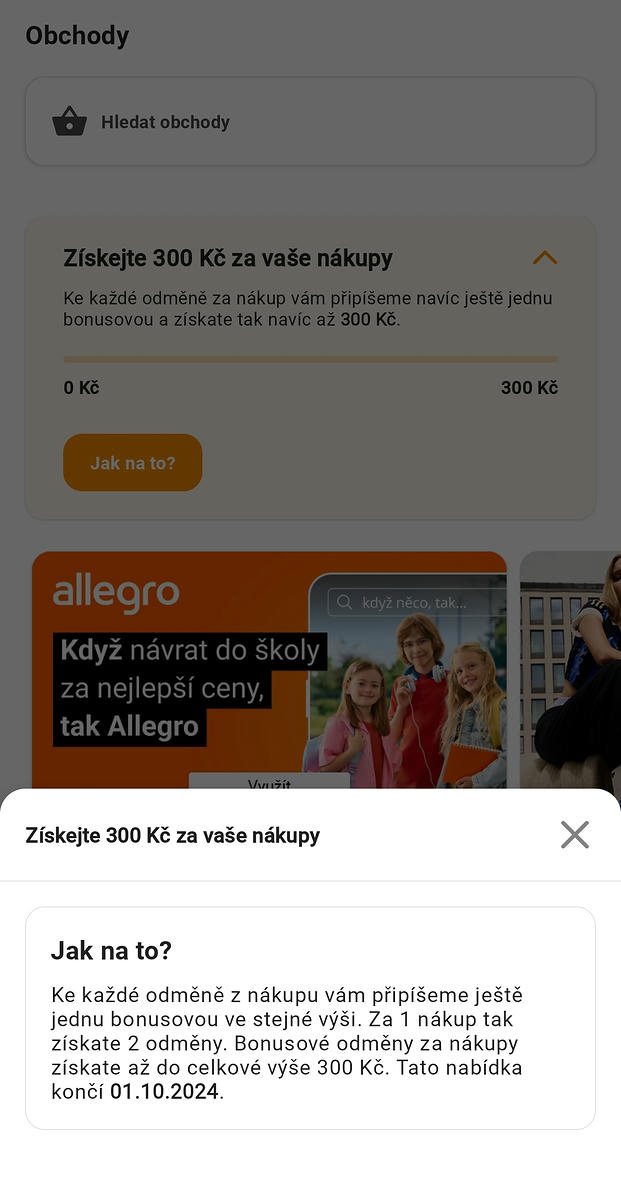Collapse the Získejte 300 Kč card
The height and width of the screenshot is (1200, 621).
544,258
